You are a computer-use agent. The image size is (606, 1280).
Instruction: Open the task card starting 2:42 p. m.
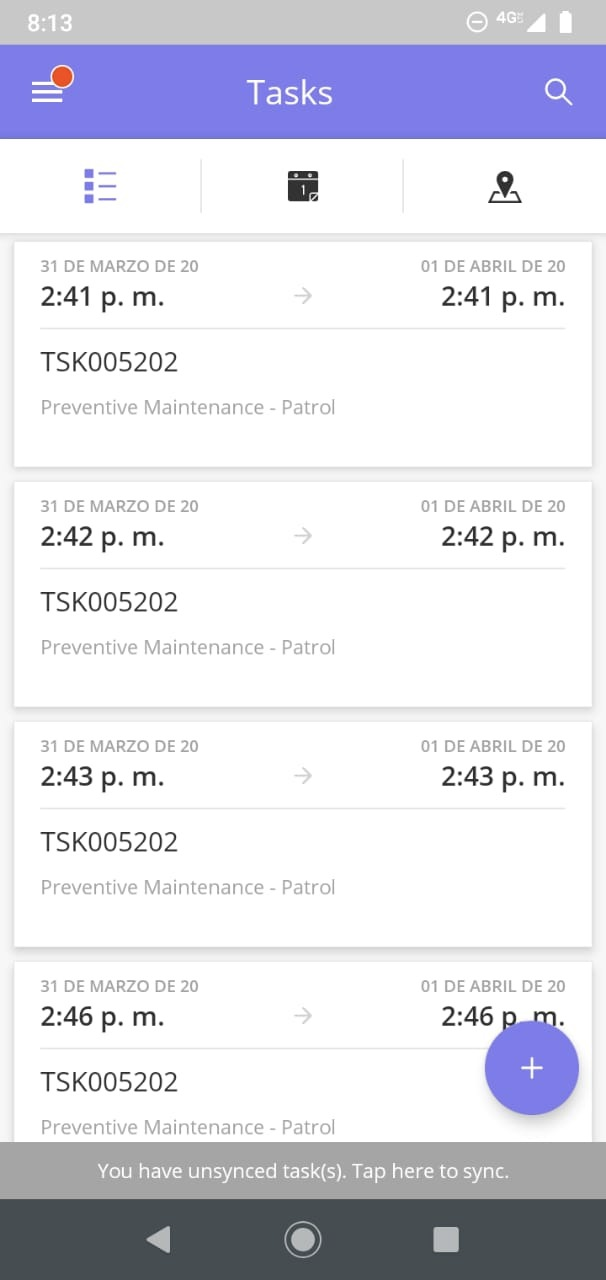(x=303, y=594)
